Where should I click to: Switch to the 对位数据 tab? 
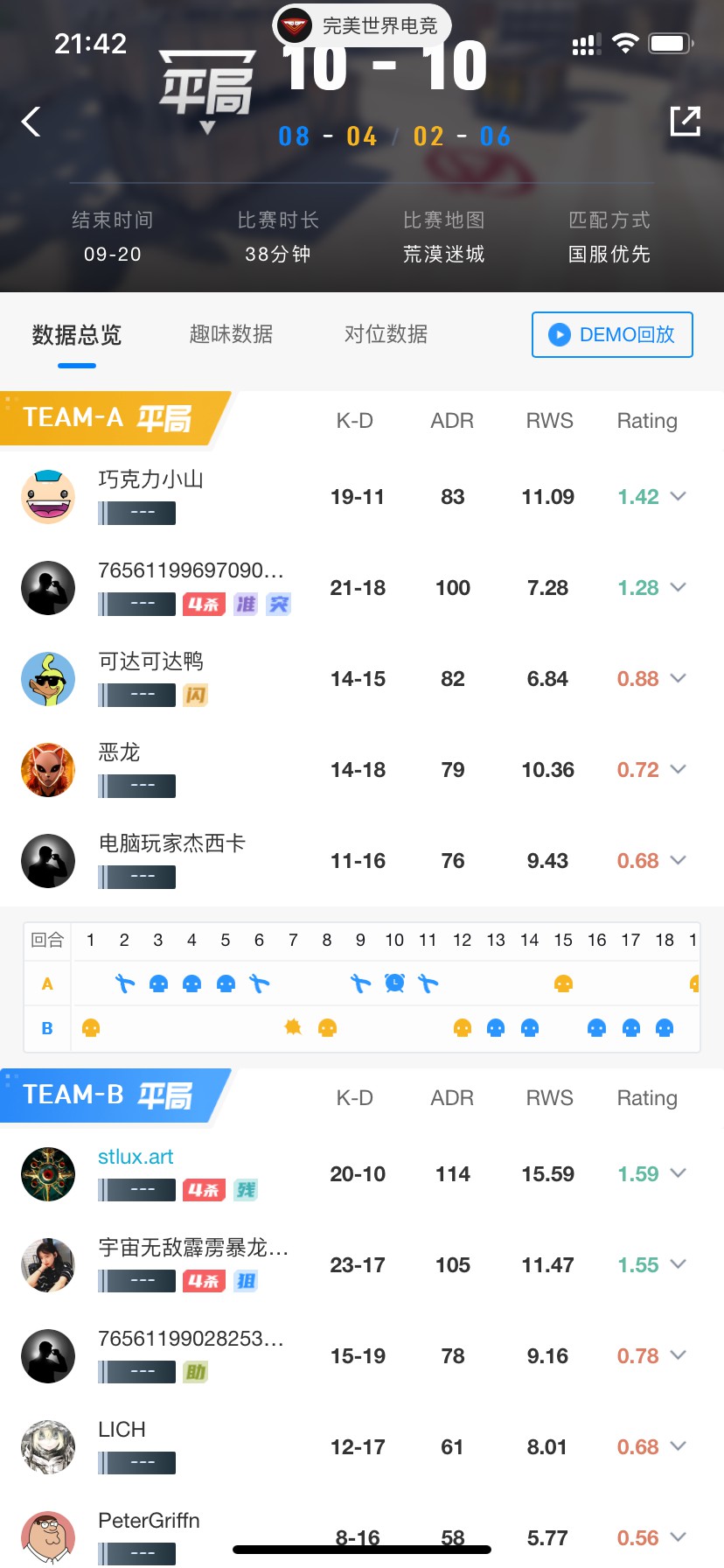click(386, 334)
